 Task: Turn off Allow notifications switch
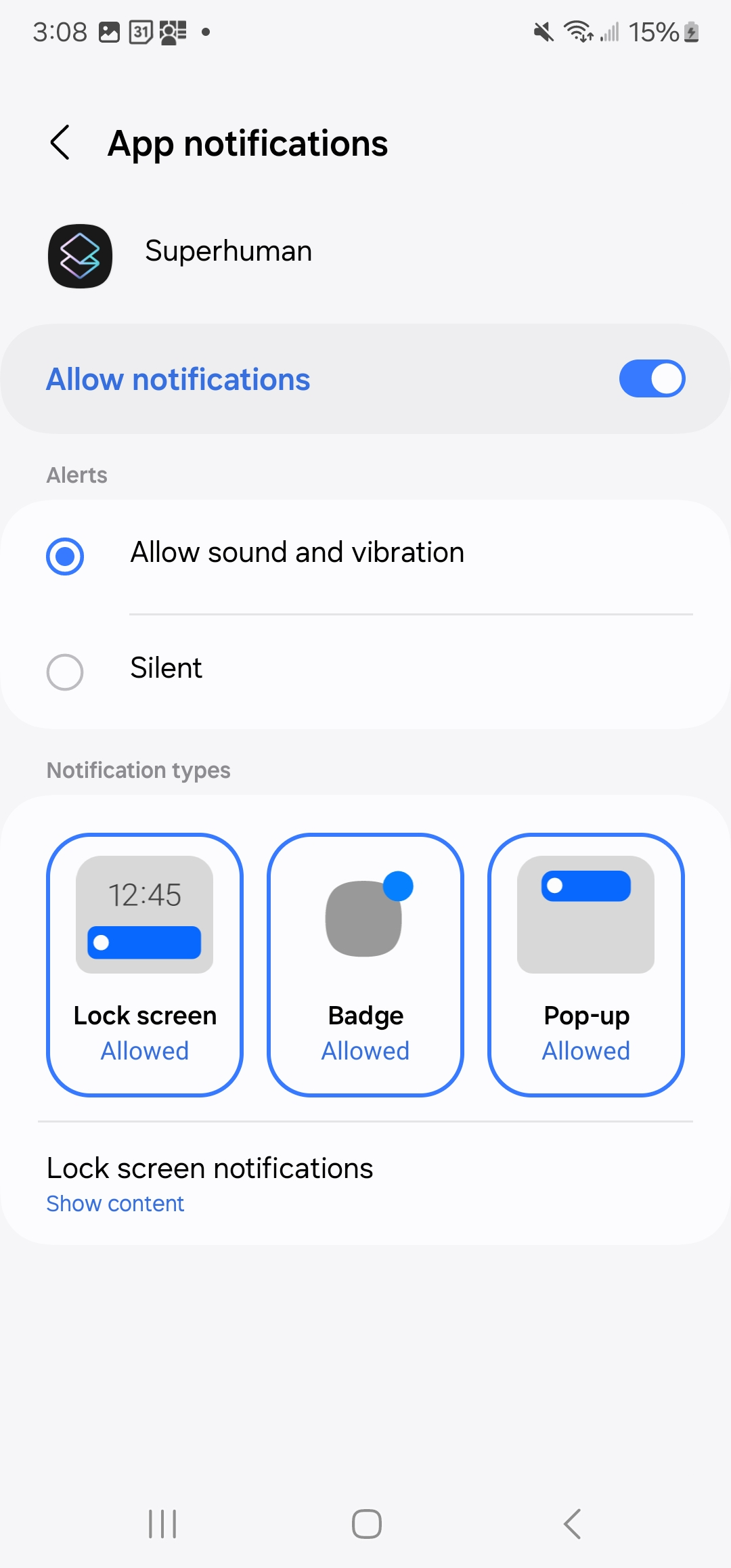pyautogui.click(x=651, y=379)
